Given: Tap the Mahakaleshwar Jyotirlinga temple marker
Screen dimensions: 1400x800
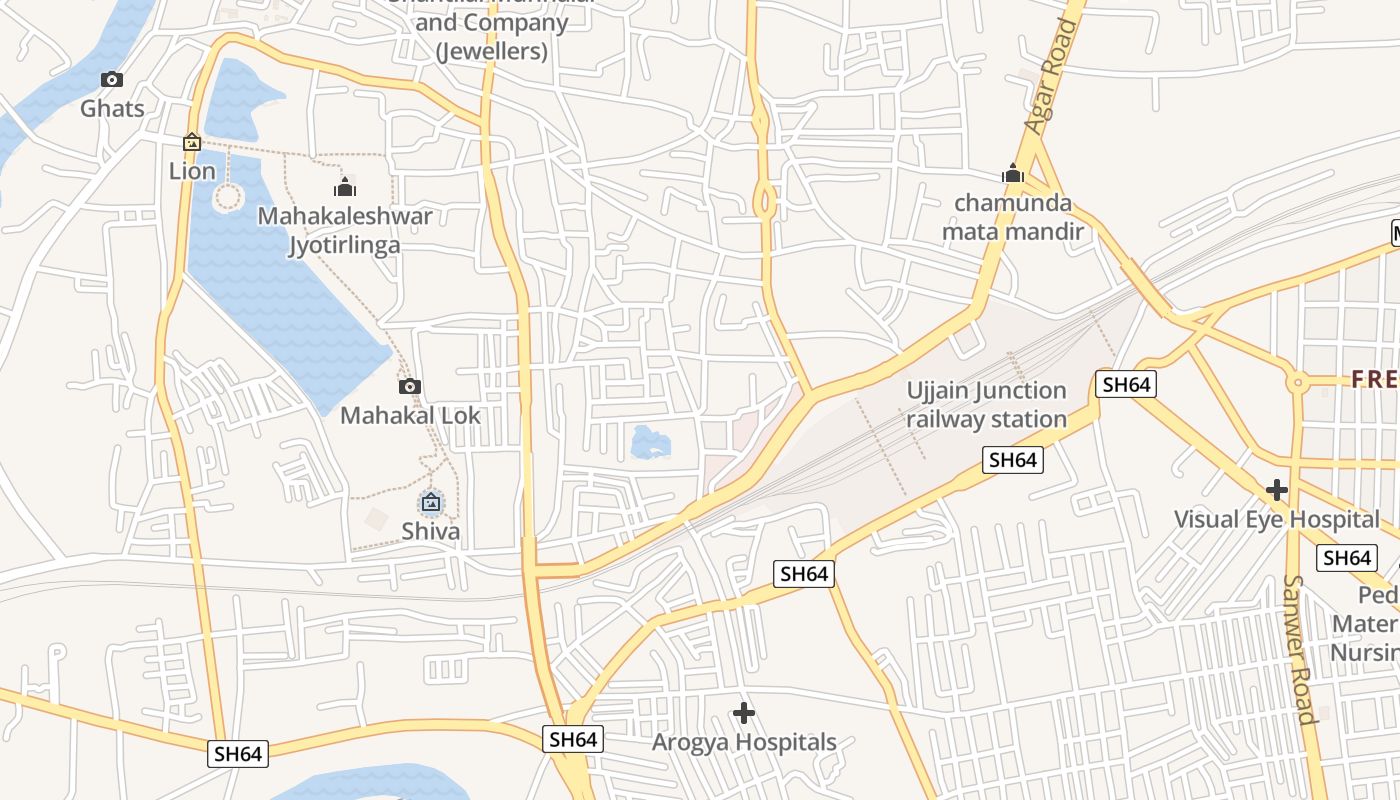Looking at the screenshot, I should click(x=345, y=187).
